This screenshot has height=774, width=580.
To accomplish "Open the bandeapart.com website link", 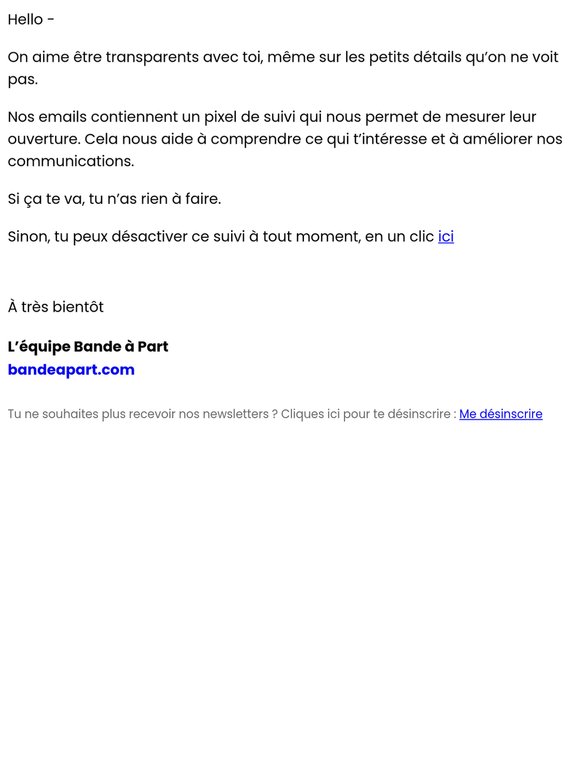I will click(x=71, y=370).
